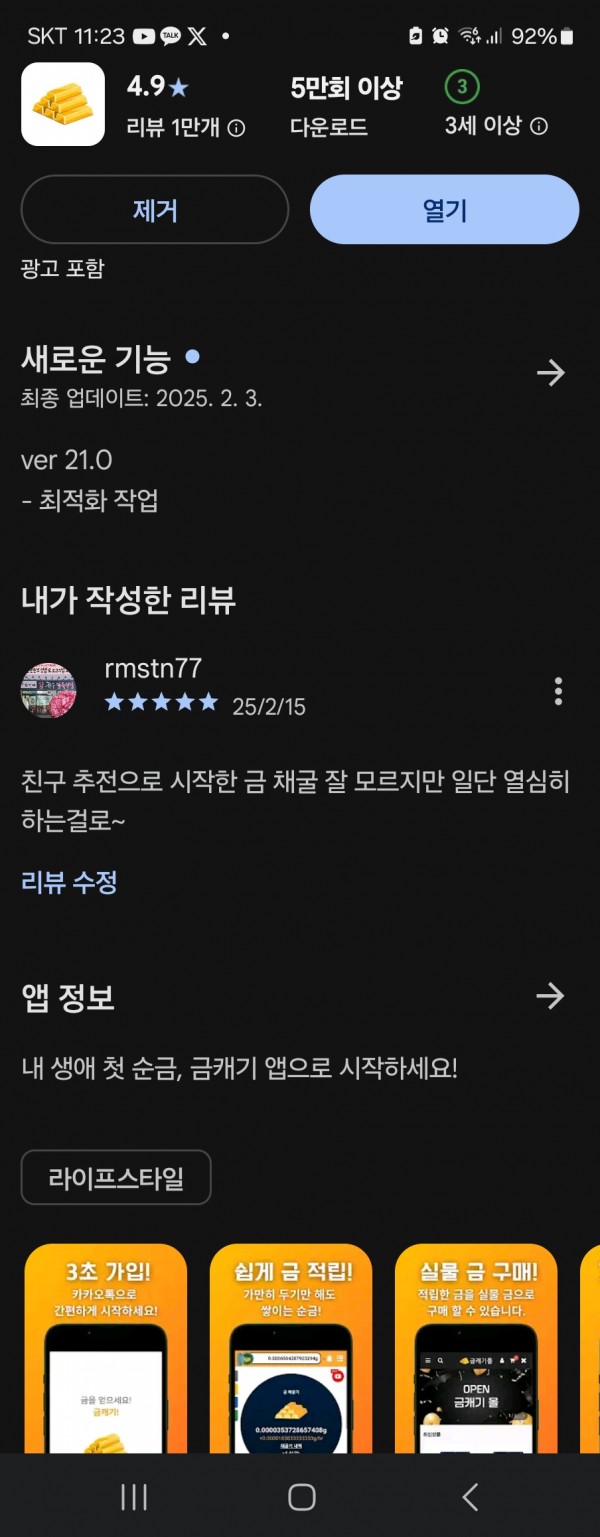Open 새로운 기능 details arrow

(550, 373)
